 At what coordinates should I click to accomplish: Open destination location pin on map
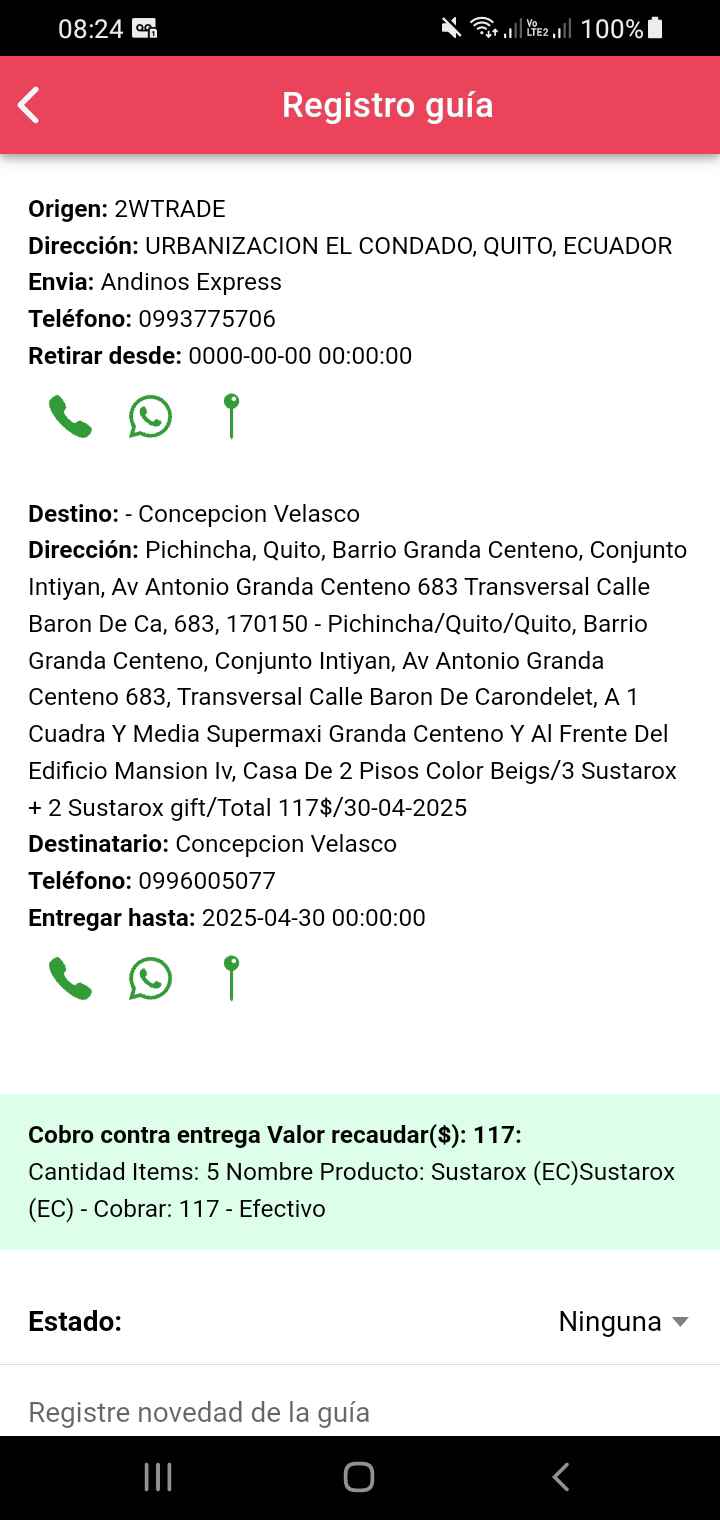pos(231,978)
